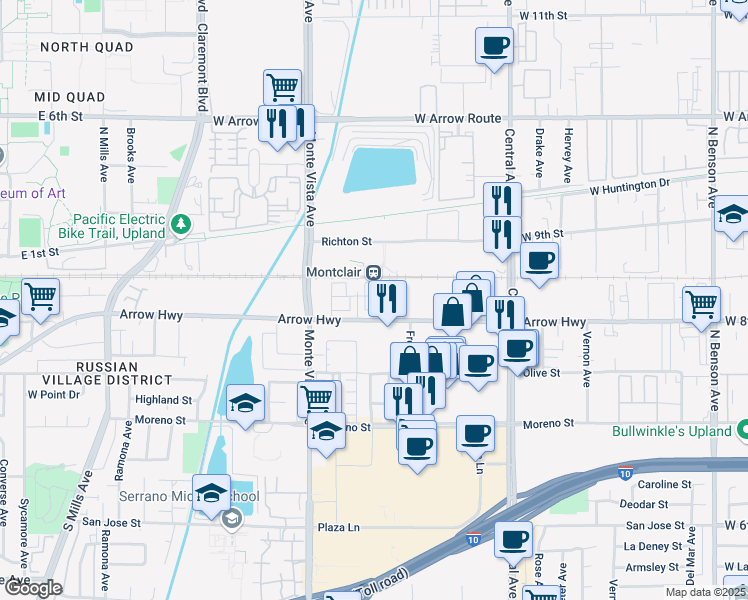
Task: Open the coffee marker south of the I-10 freeway
Action: 513,543
